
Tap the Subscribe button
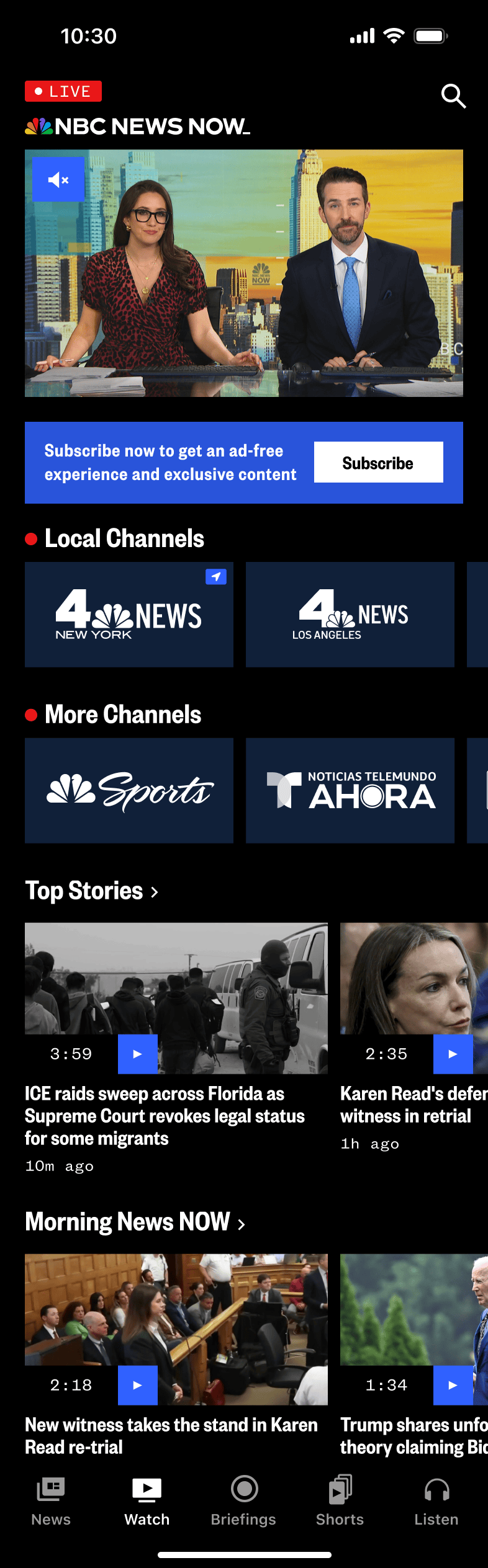pos(378,463)
